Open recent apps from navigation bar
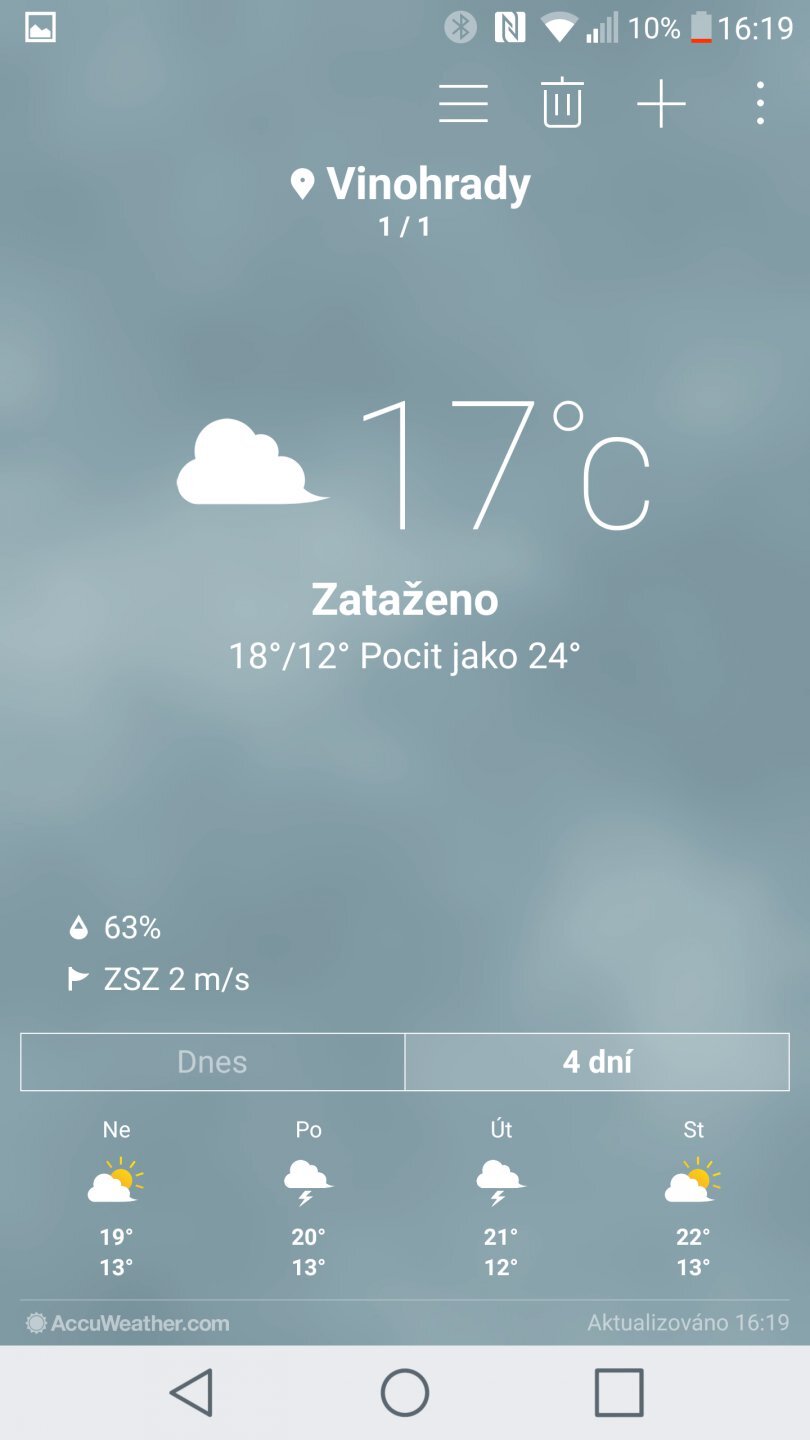The height and width of the screenshot is (1440, 810). (x=619, y=1392)
